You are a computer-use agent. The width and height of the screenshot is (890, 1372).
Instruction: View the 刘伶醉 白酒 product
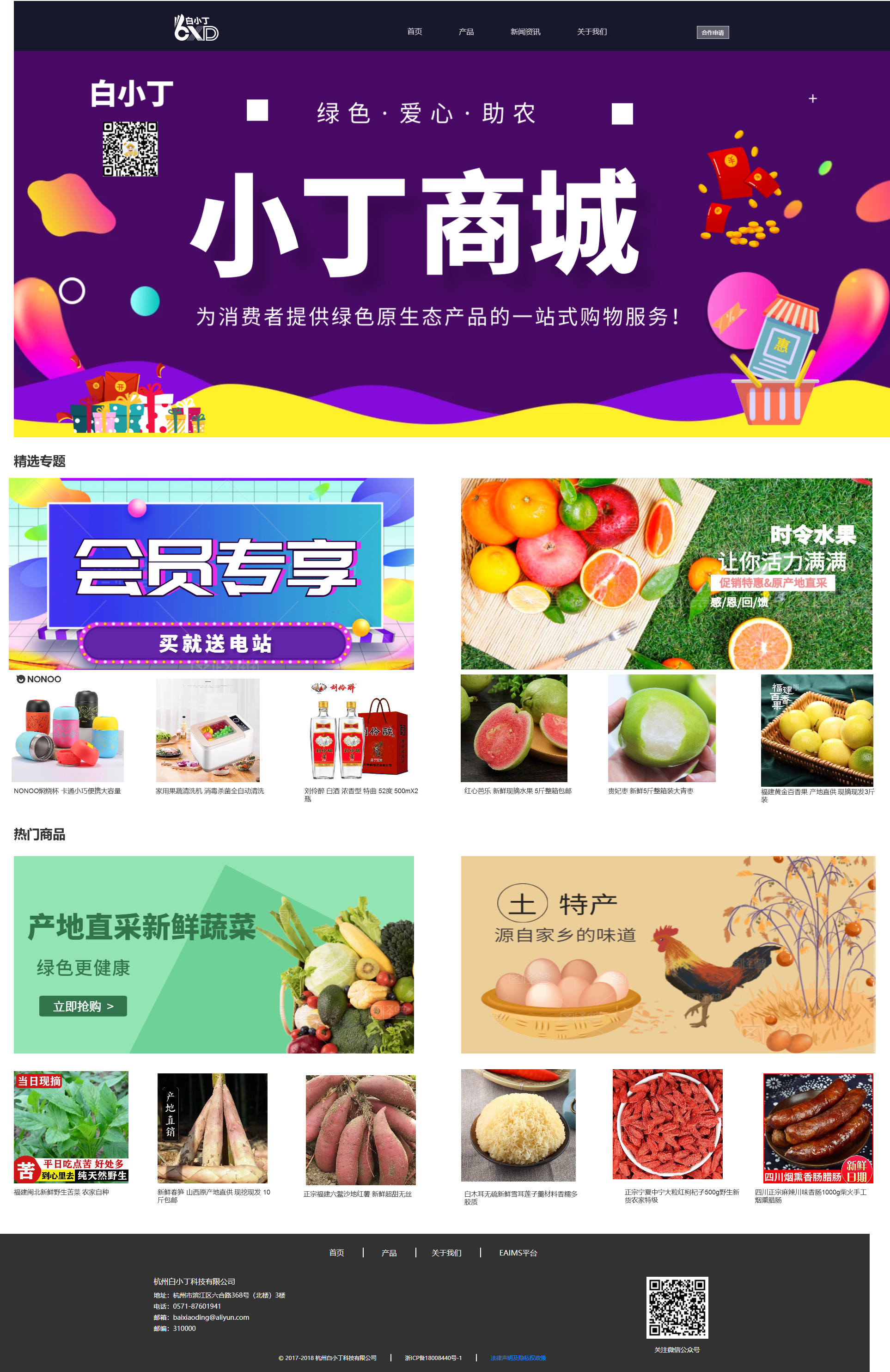point(360,730)
